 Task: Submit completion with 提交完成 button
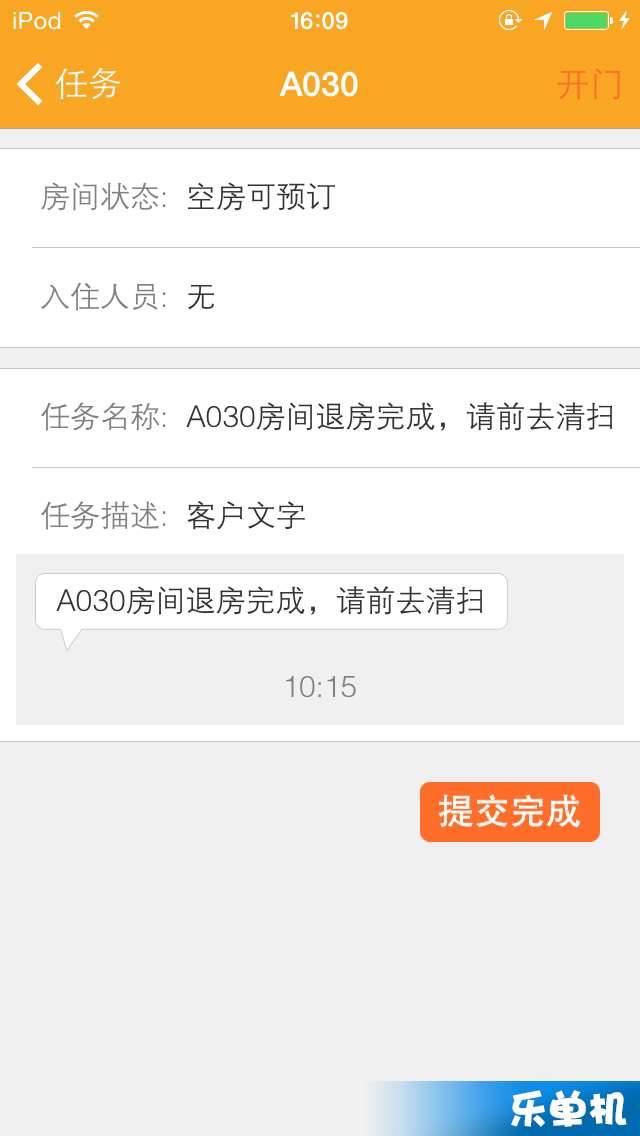point(509,812)
